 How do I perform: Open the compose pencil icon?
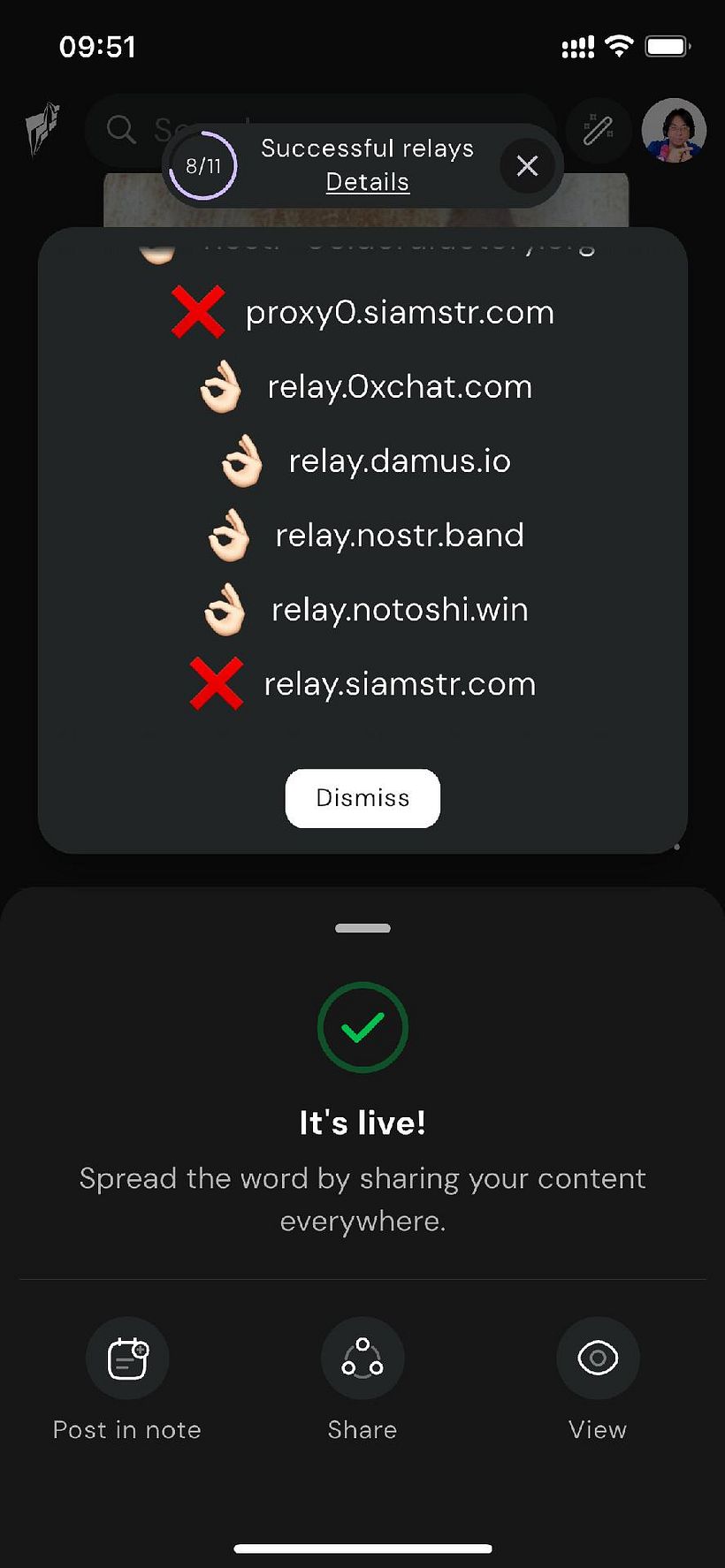[599, 131]
